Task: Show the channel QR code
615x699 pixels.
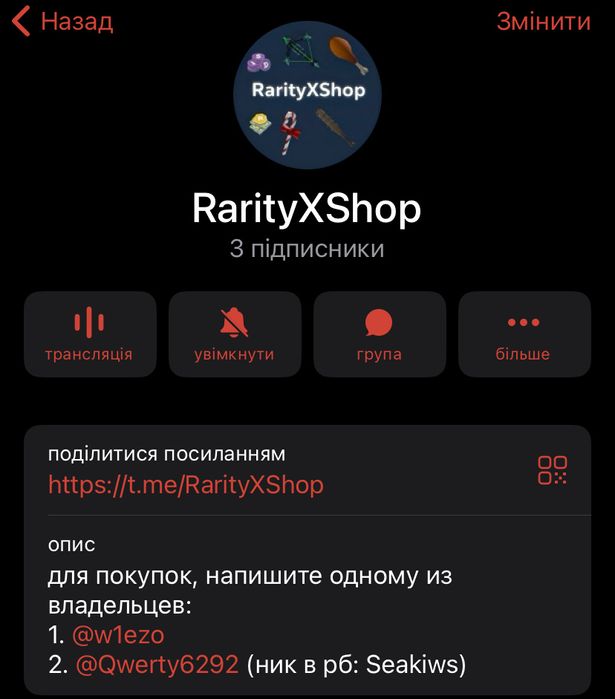Action: pyautogui.click(x=552, y=470)
